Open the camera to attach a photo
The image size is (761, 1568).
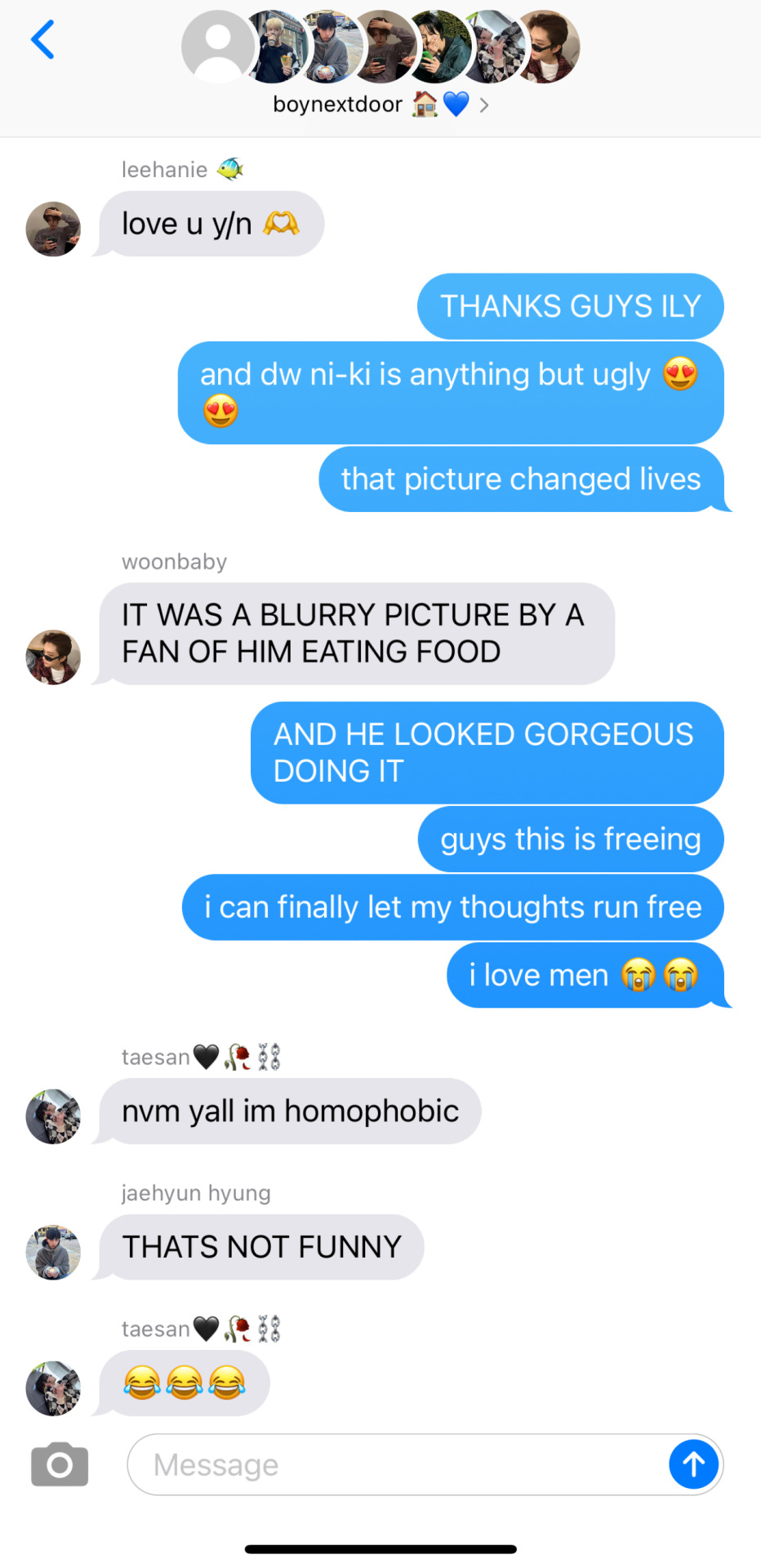tap(60, 1464)
